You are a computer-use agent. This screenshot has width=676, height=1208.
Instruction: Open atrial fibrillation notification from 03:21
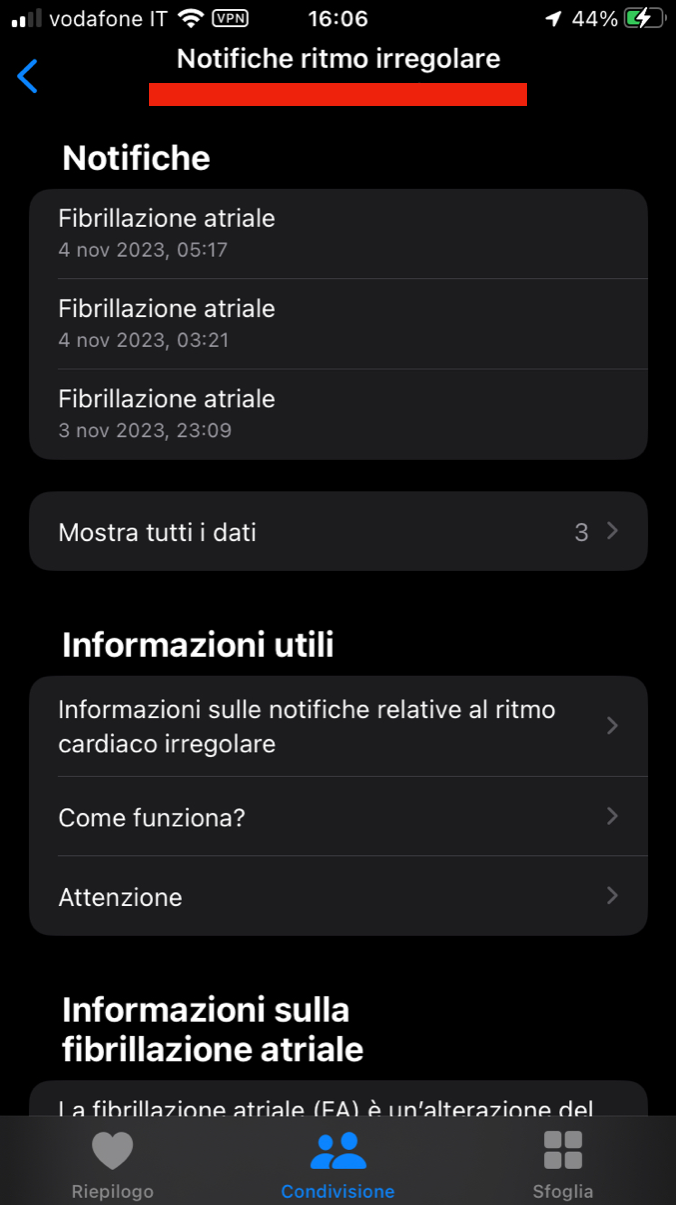click(338, 324)
